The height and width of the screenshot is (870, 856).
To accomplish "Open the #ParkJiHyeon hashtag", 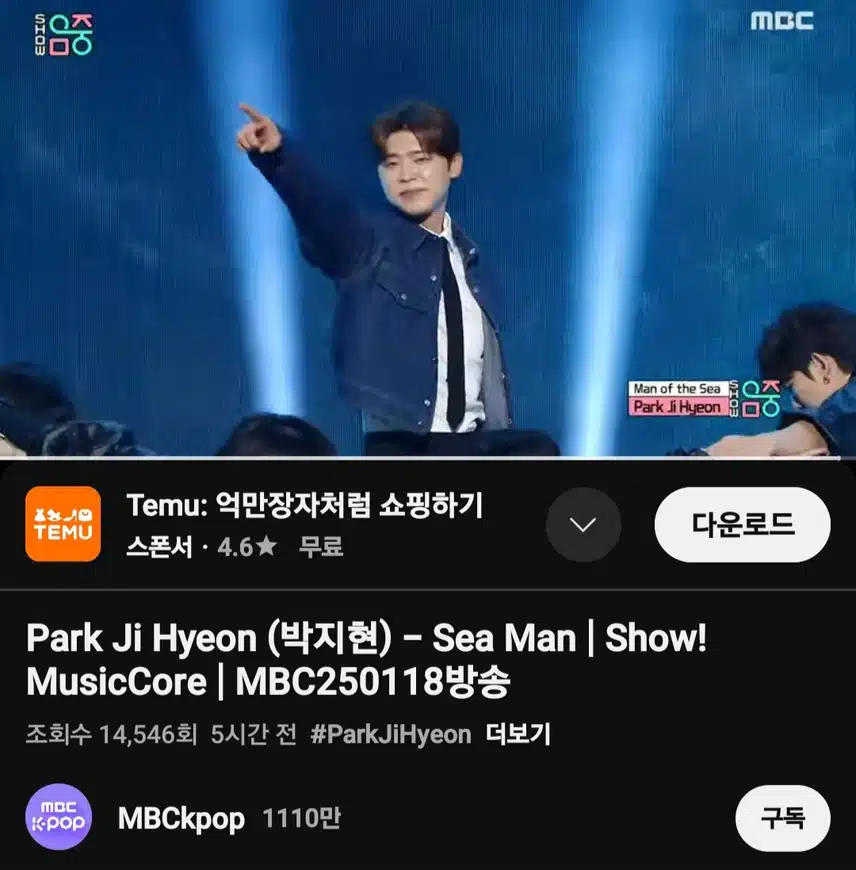I will click(390, 734).
